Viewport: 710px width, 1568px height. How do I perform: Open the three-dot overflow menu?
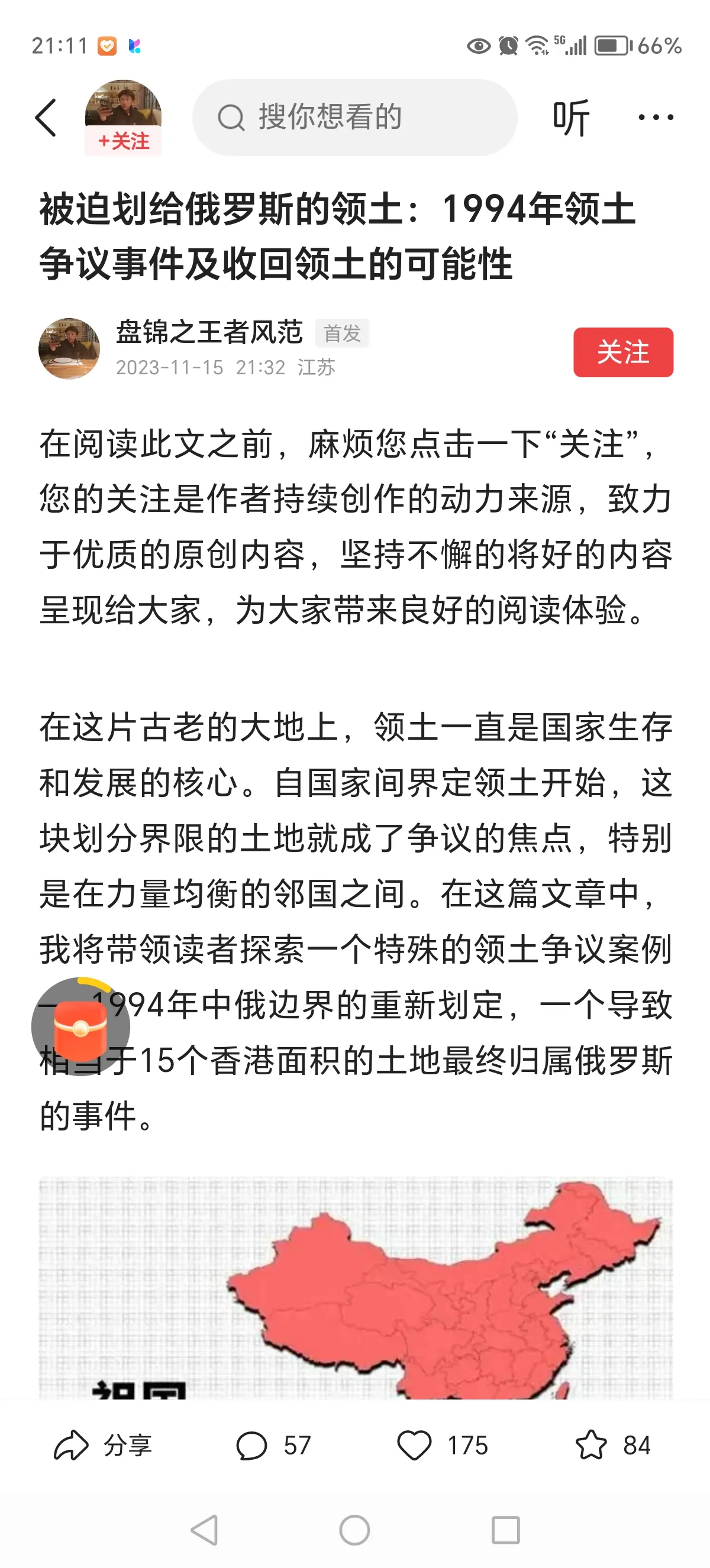point(654,117)
